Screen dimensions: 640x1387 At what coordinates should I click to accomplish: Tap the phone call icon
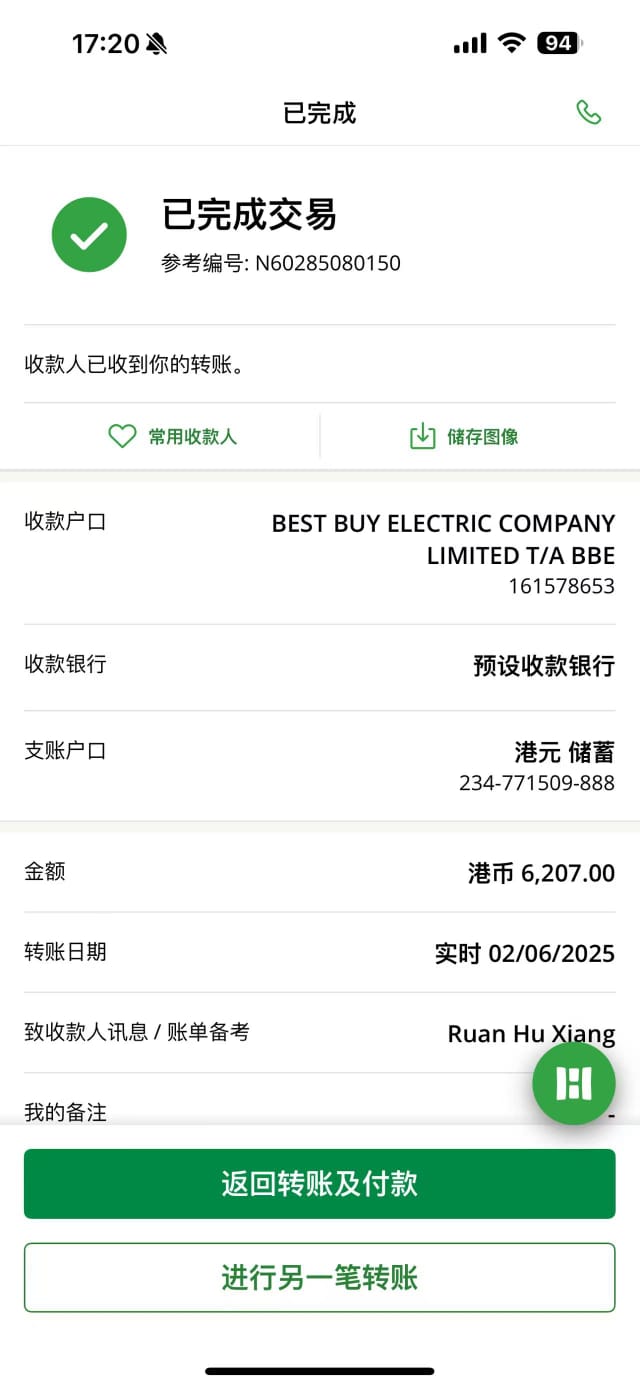(589, 112)
